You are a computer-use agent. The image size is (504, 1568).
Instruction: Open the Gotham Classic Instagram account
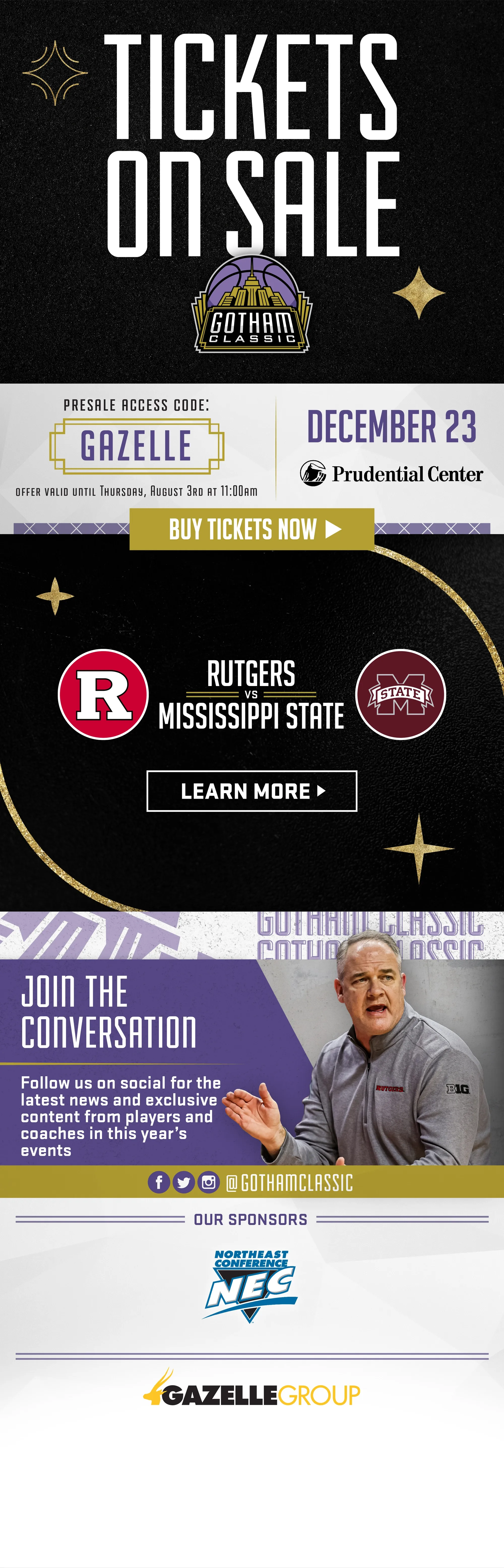coord(208,1182)
